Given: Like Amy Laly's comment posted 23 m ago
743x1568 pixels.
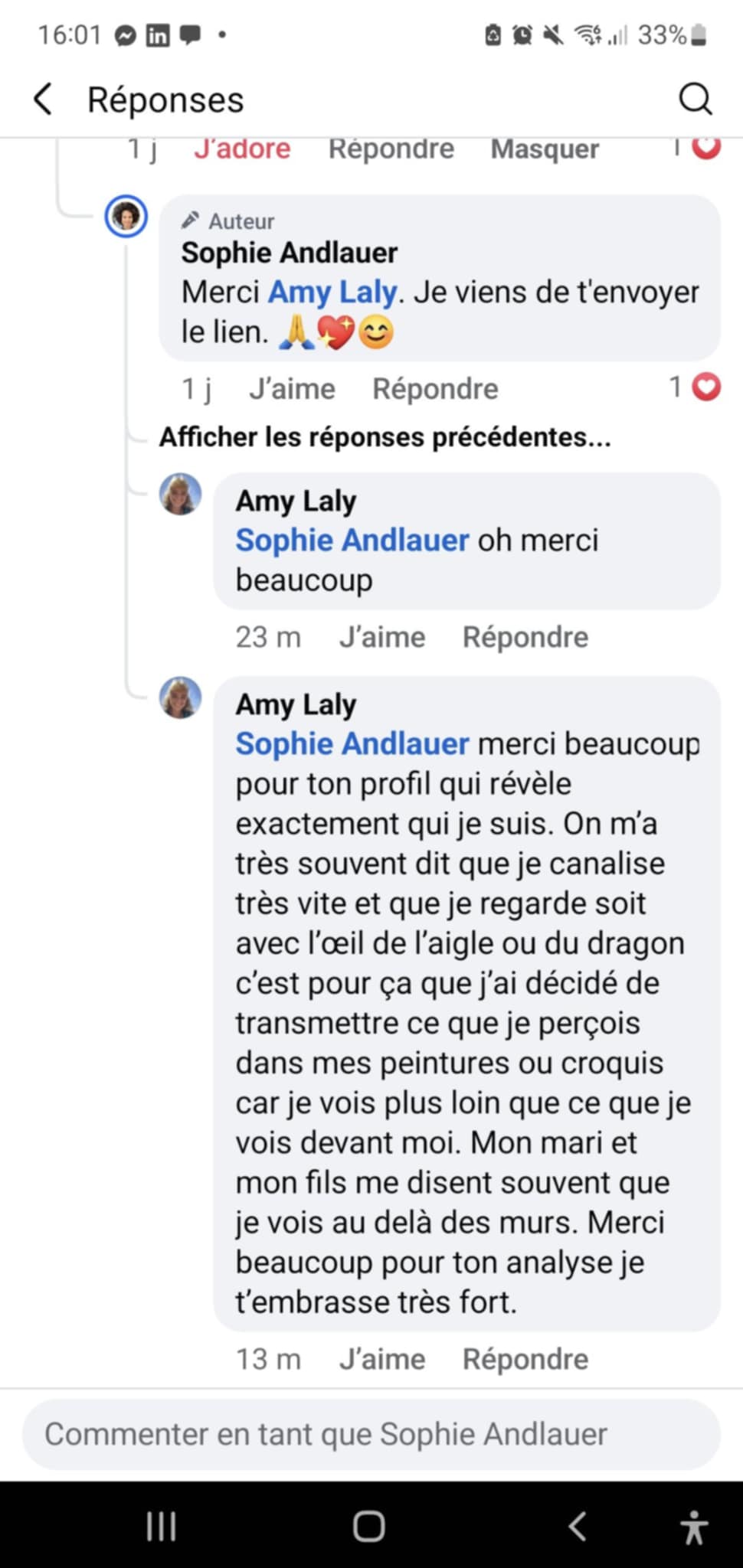Looking at the screenshot, I should click(381, 637).
